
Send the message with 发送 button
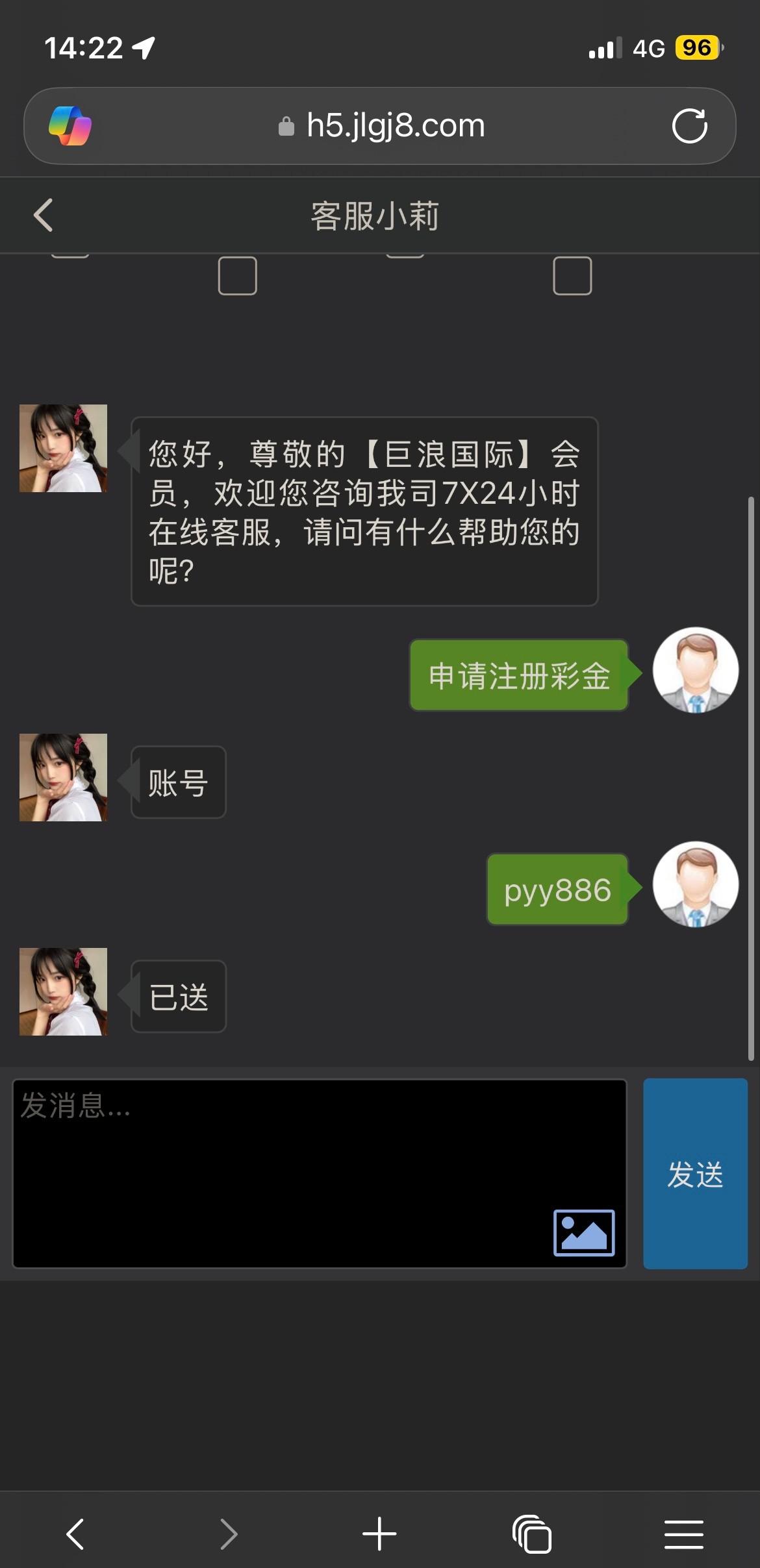(695, 1174)
